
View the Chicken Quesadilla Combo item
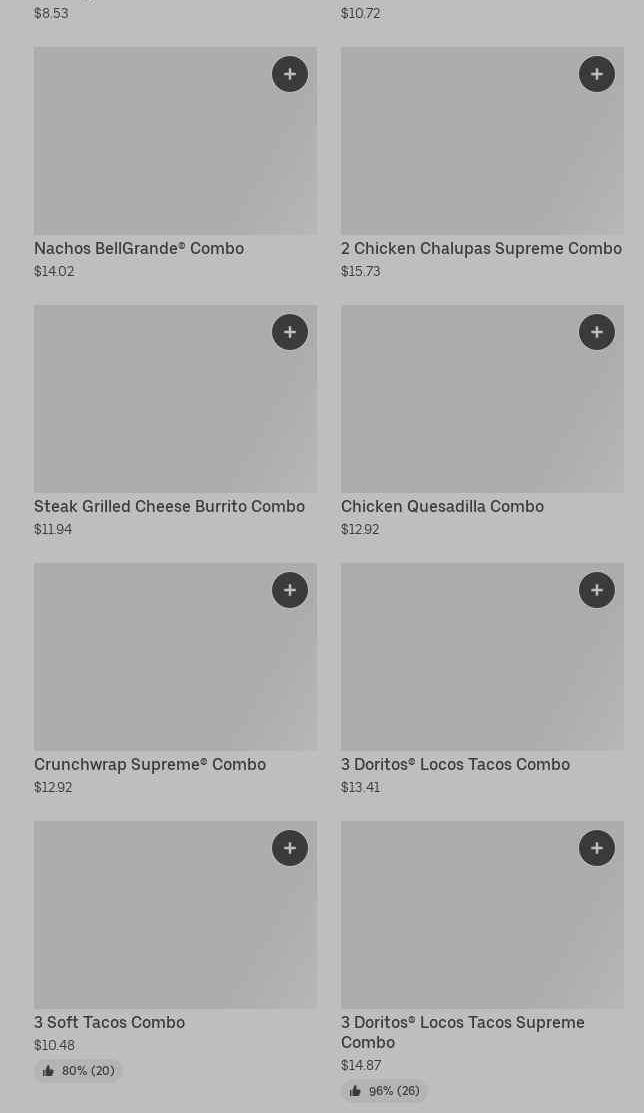460,410
